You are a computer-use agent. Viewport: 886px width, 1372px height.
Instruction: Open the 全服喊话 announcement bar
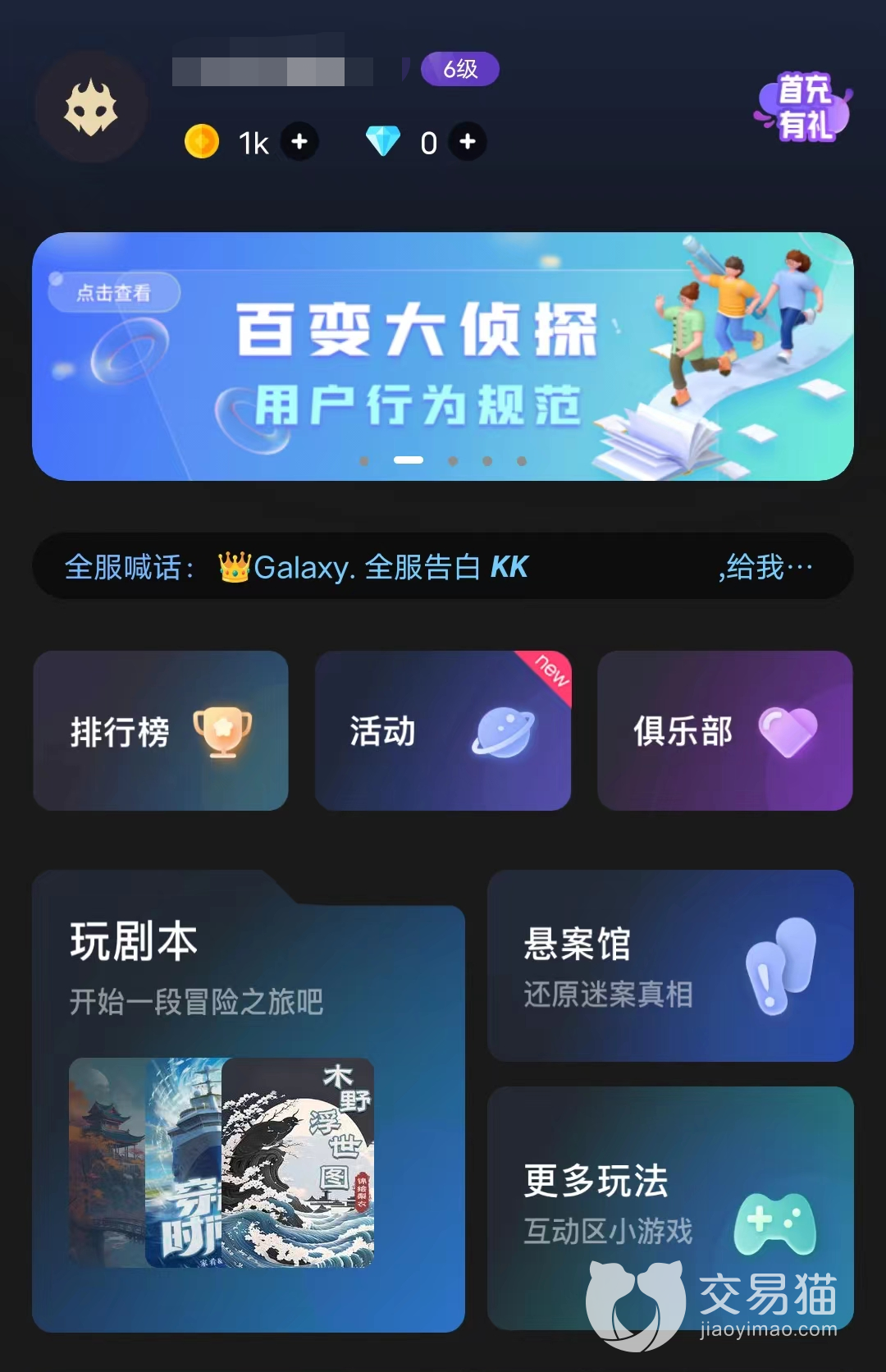[x=443, y=566]
